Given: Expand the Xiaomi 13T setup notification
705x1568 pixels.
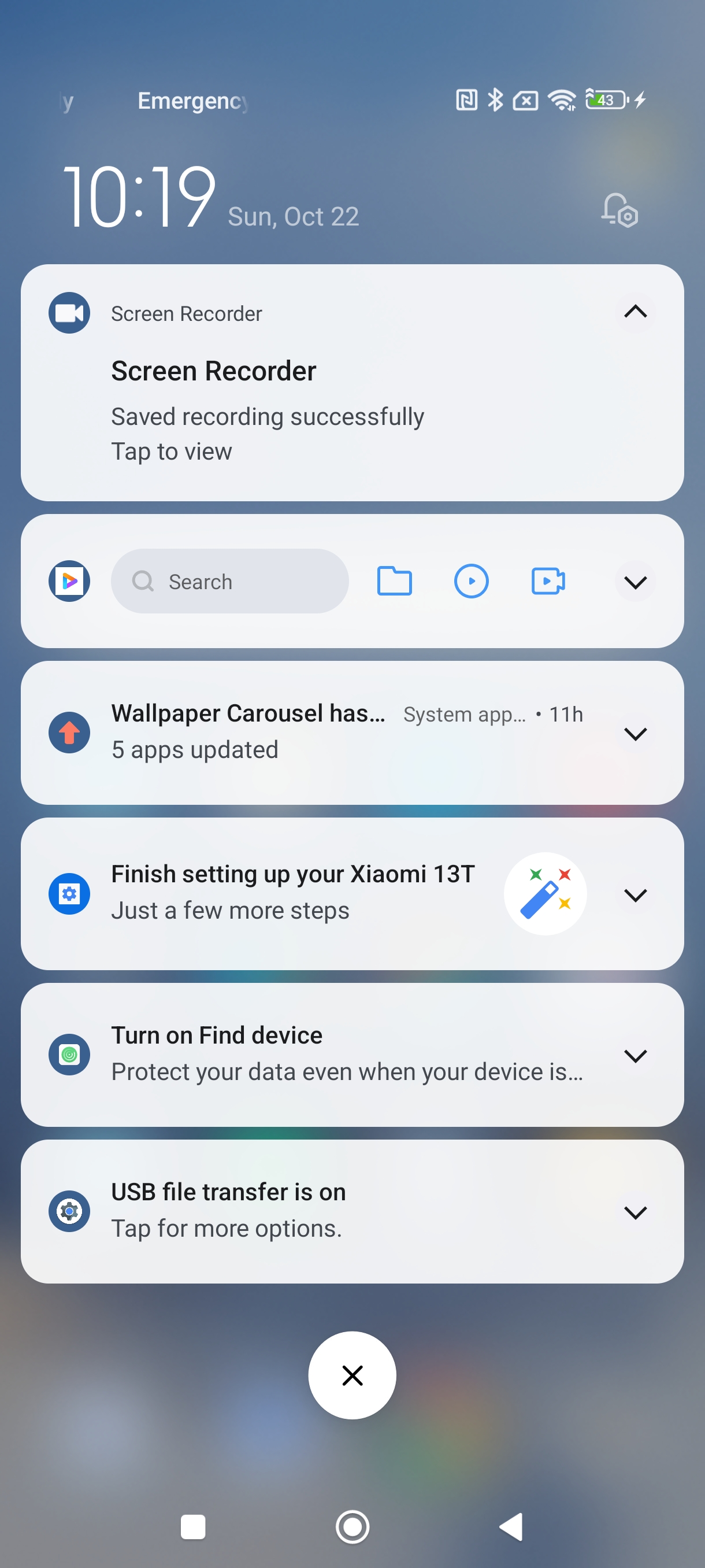Looking at the screenshot, I should click(x=635, y=894).
